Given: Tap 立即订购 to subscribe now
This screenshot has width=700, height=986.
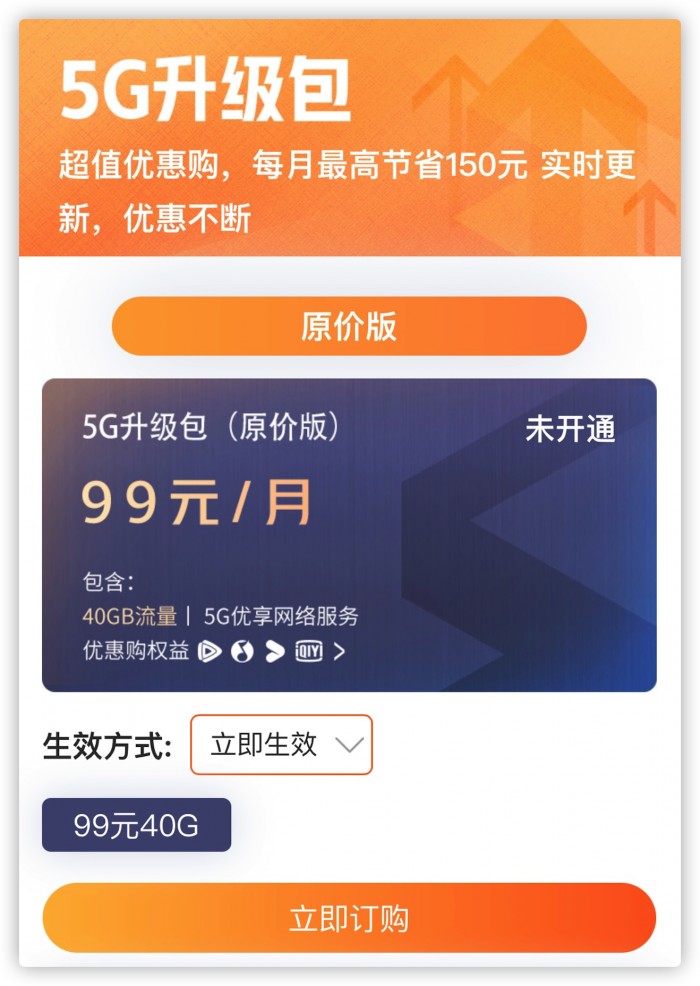Looking at the screenshot, I should point(348,918).
